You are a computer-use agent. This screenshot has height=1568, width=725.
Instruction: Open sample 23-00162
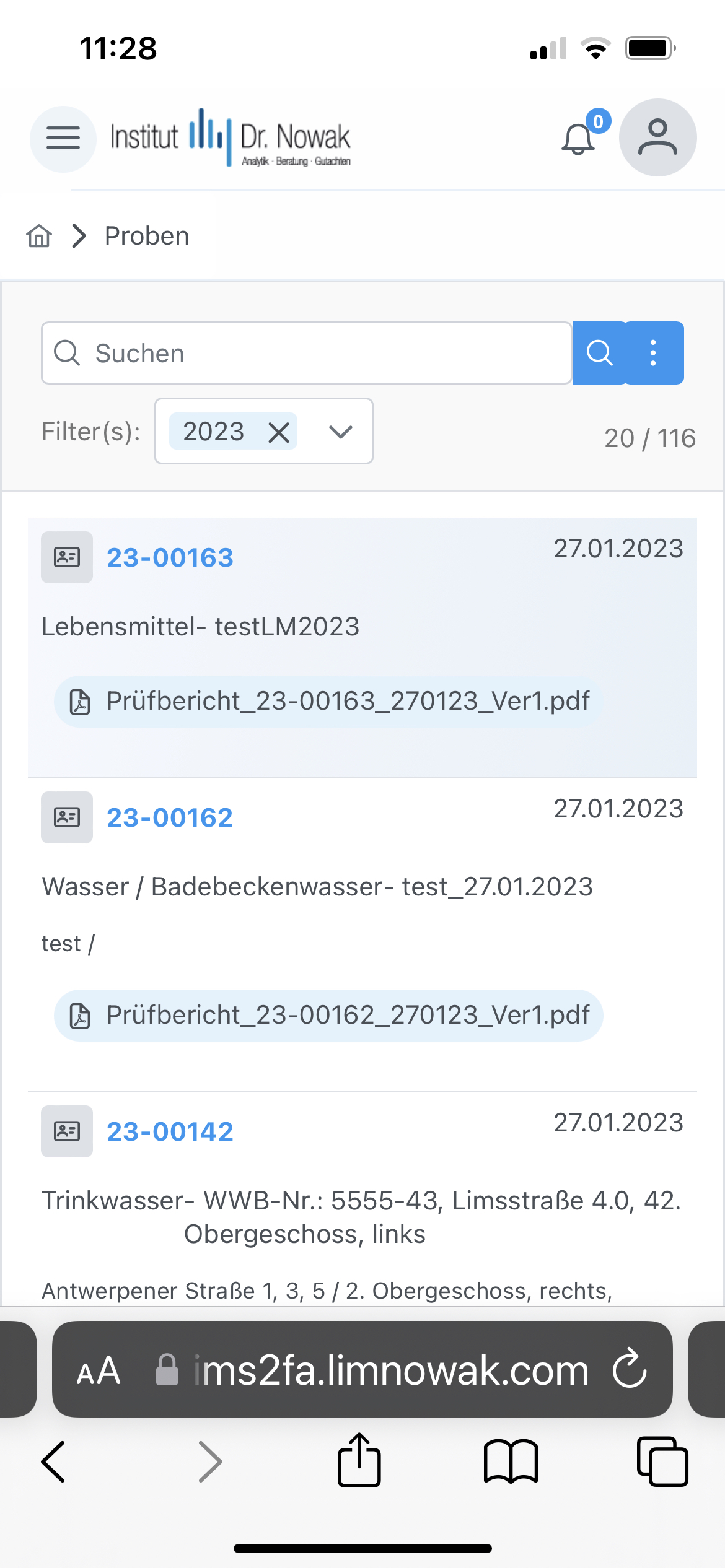[x=170, y=817]
